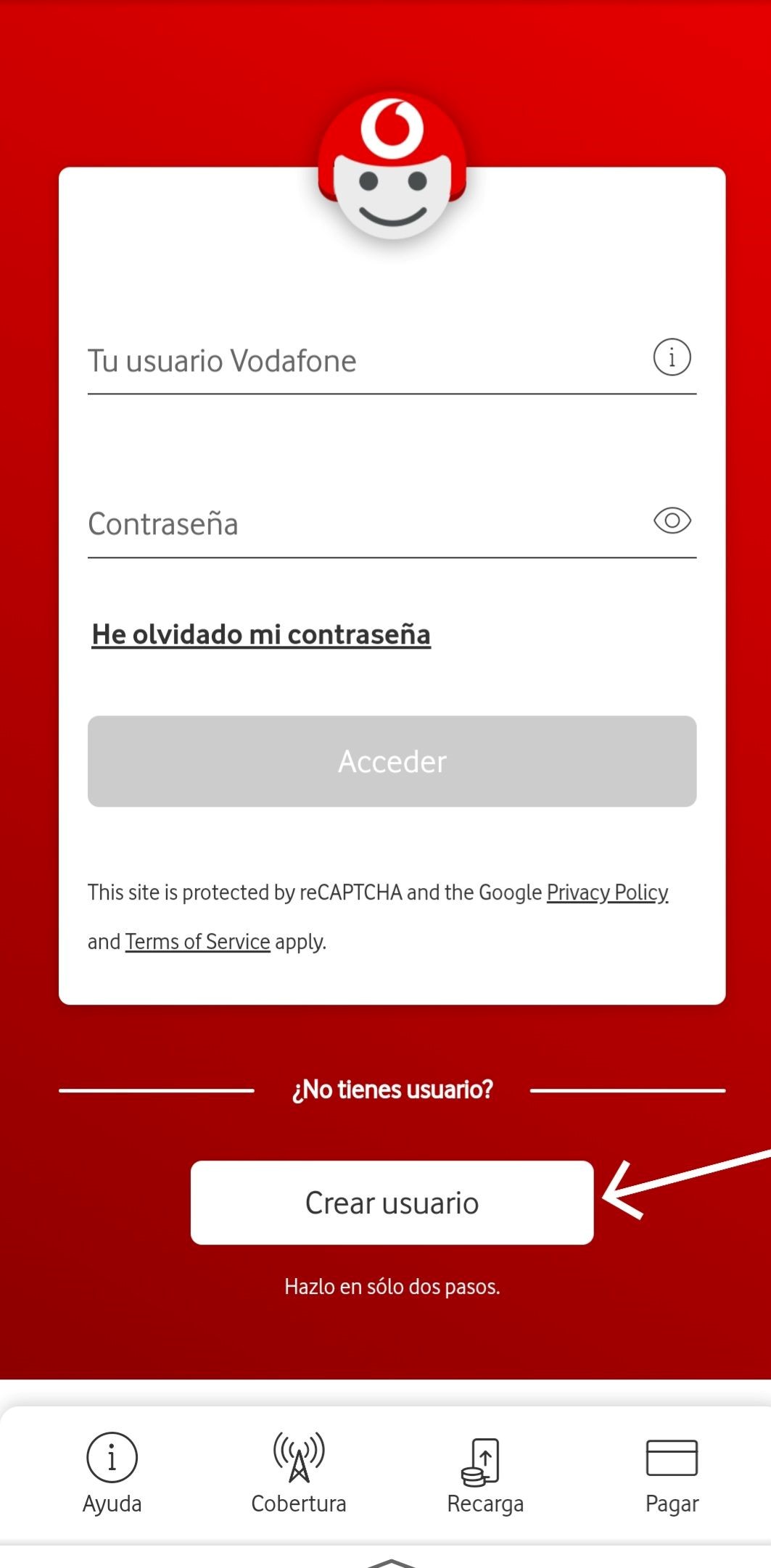
Task: Expand the bottom panel with the chevron
Action: pyautogui.click(x=391, y=1562)
